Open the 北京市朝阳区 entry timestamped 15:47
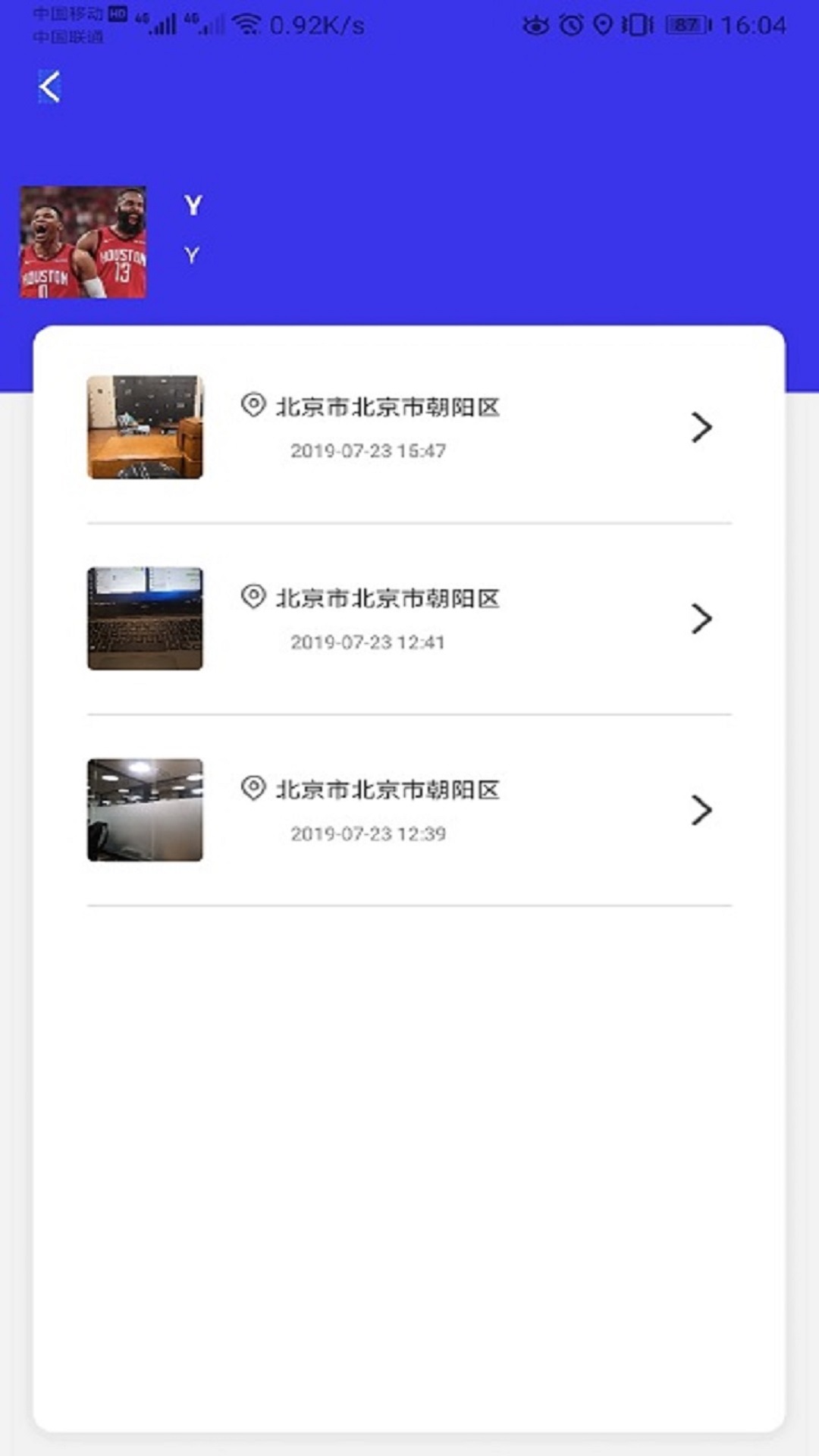Viewport: 819px width, 1456px height. click(390, 407)
